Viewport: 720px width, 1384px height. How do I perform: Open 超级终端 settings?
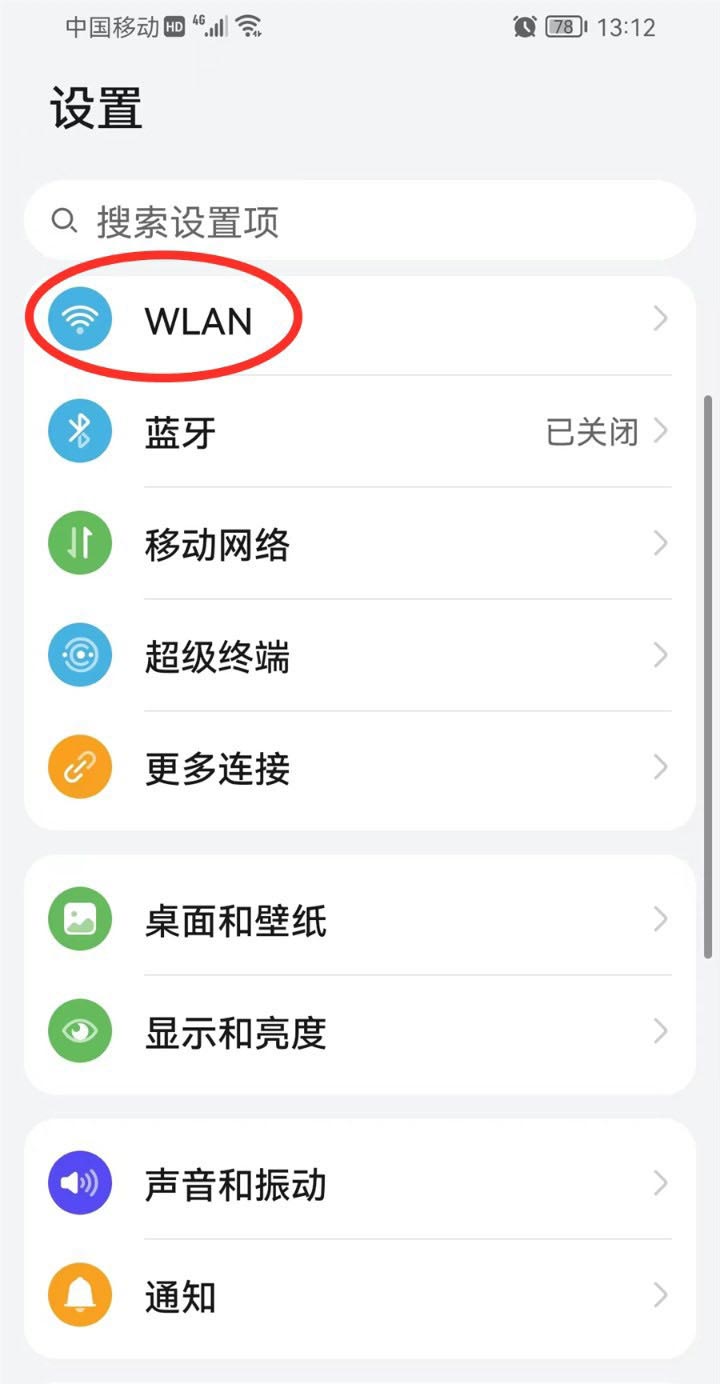360,656
